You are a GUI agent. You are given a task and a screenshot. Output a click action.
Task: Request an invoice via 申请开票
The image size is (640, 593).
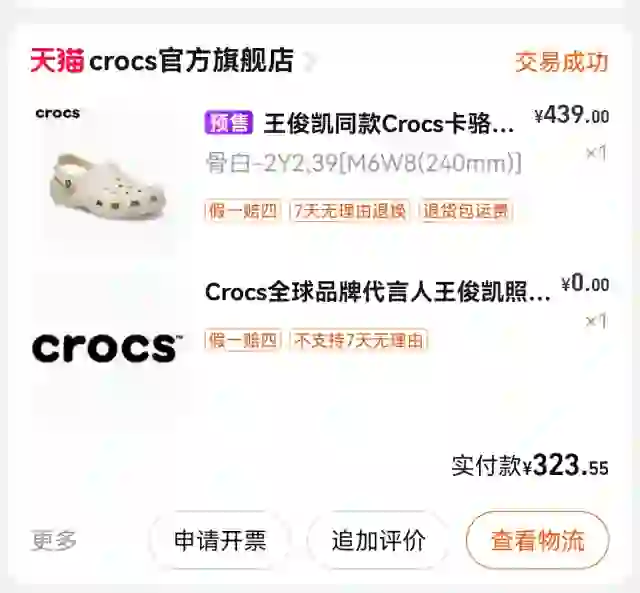[220, 541]
